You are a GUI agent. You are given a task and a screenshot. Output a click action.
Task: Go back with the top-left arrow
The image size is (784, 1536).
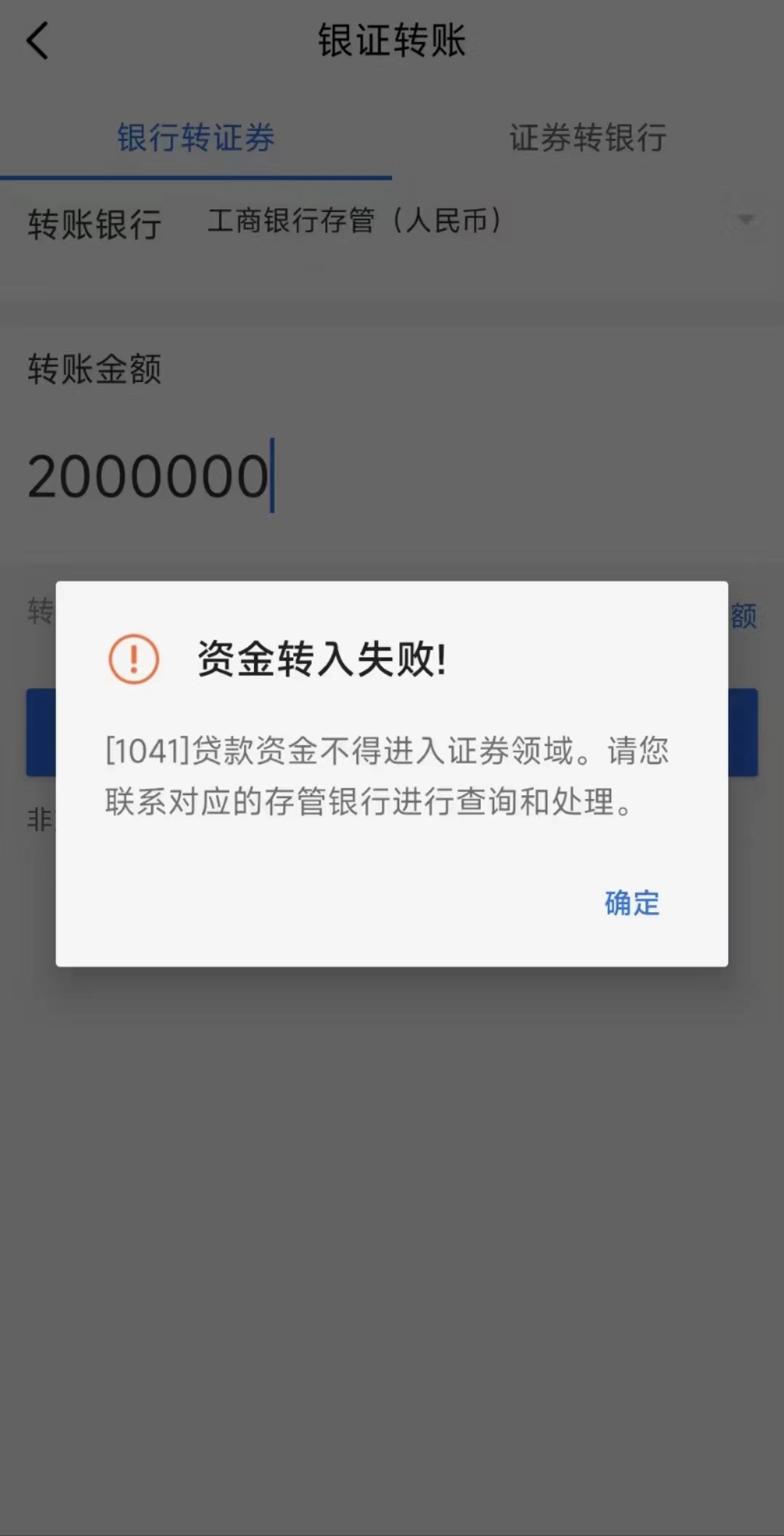pos(38,41)
